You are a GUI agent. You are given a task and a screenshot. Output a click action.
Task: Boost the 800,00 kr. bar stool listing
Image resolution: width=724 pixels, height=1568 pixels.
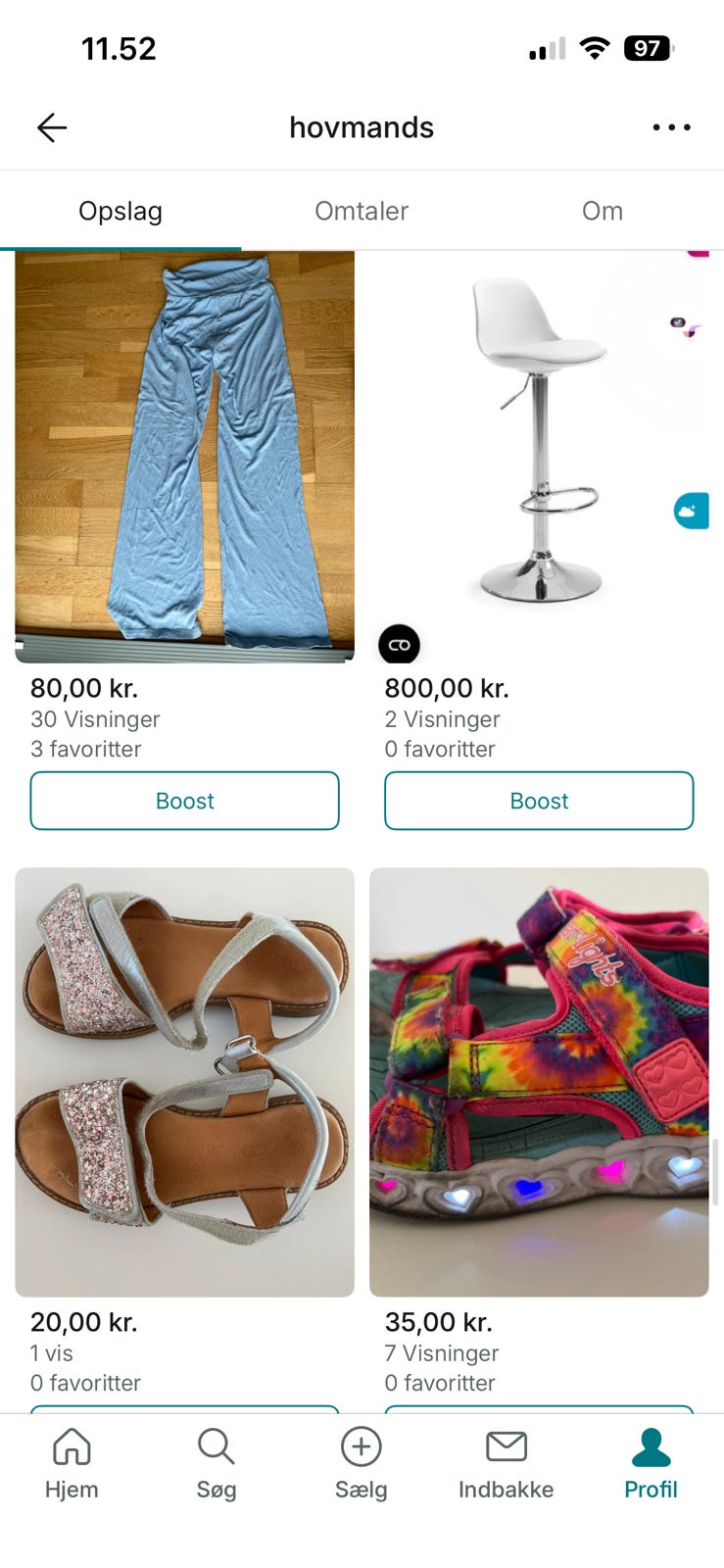click(538, 801)
